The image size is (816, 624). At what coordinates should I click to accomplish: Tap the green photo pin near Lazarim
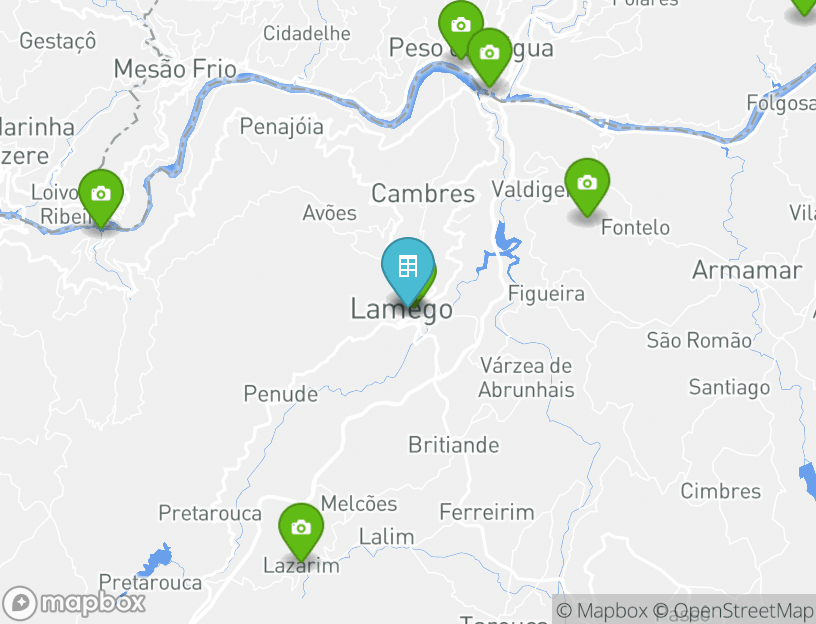click(x=300, y=527)
